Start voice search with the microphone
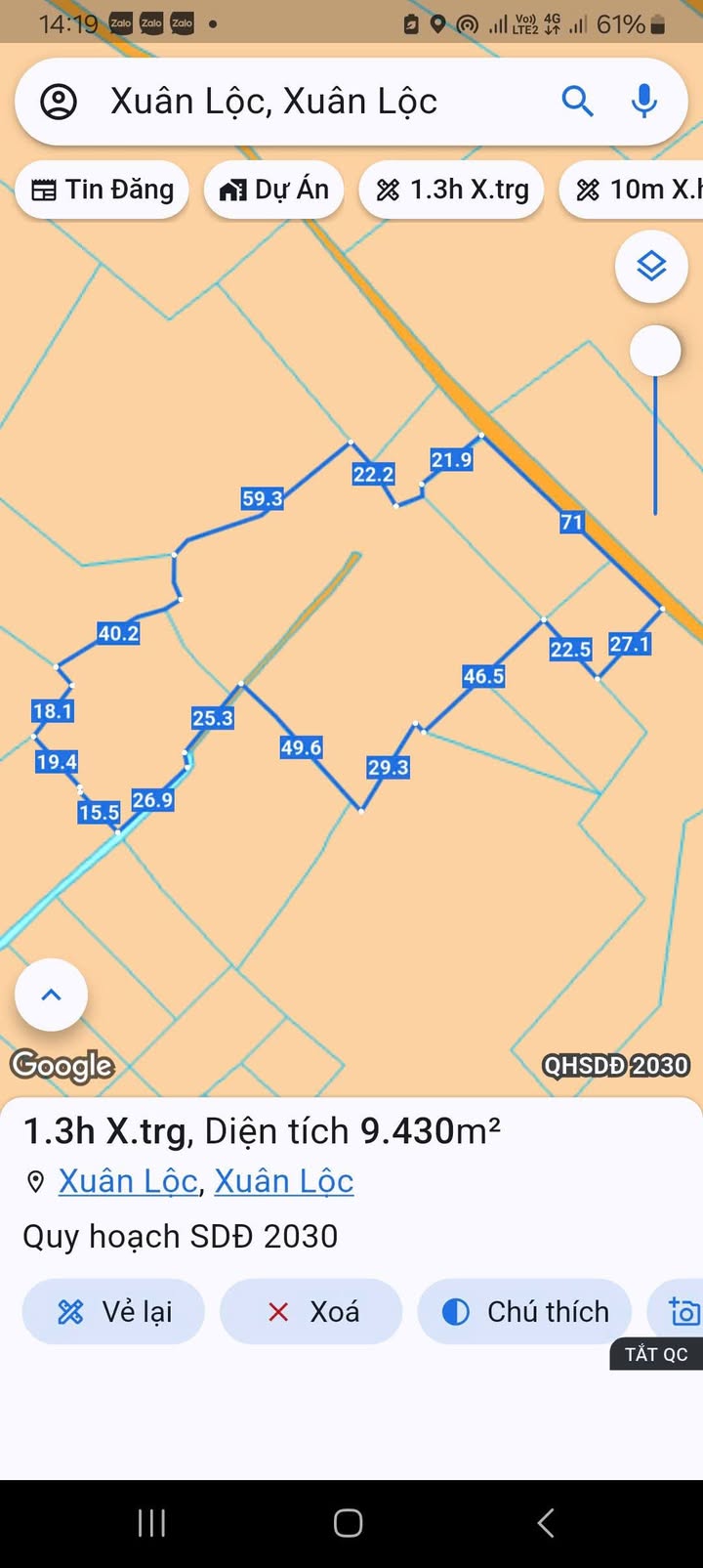This screenshot has height=1568, width=703. click(644, 102)
